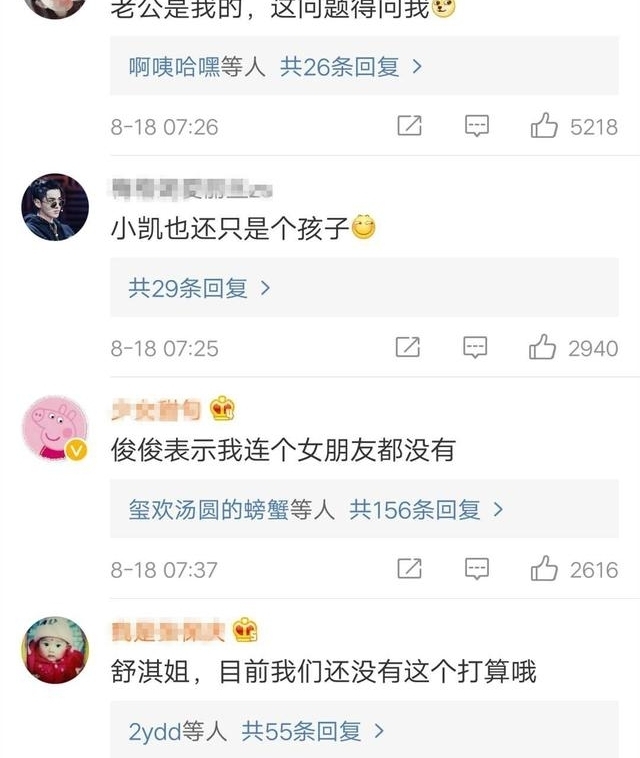
Task: Reply to the 8-18 07:26 comment
Action: 477,127
